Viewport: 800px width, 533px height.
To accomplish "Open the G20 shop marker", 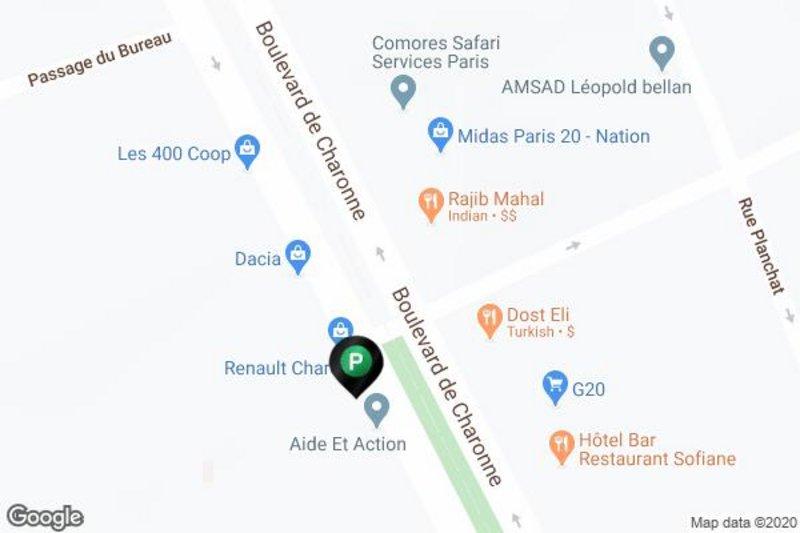I will click(x=555, y=387).
